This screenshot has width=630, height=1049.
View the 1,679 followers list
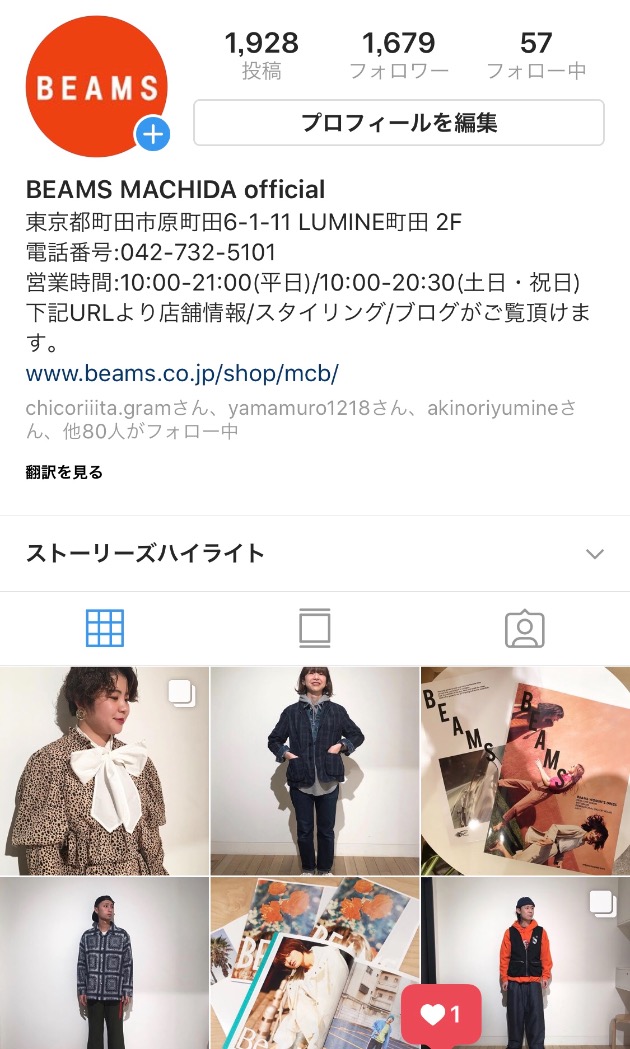[398, 55]
